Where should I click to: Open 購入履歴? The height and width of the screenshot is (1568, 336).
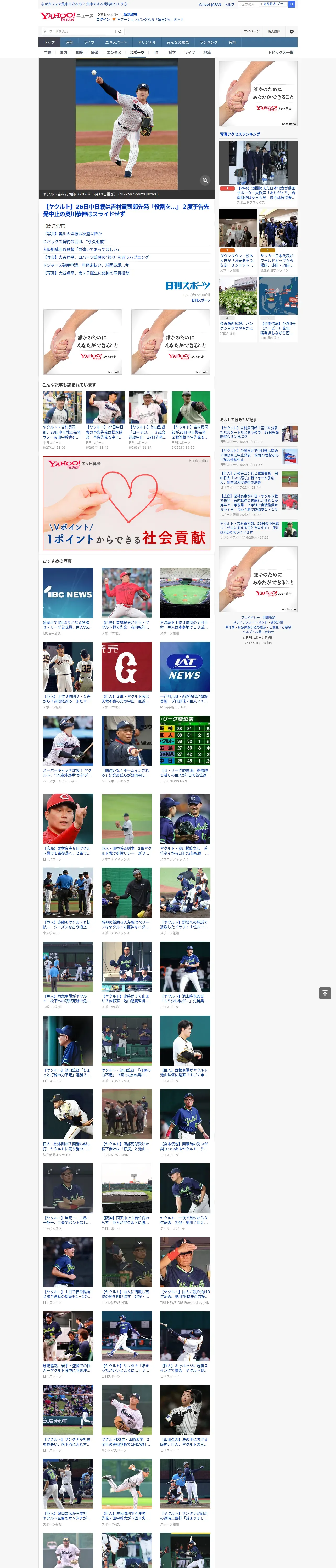(x=275, y=31)
